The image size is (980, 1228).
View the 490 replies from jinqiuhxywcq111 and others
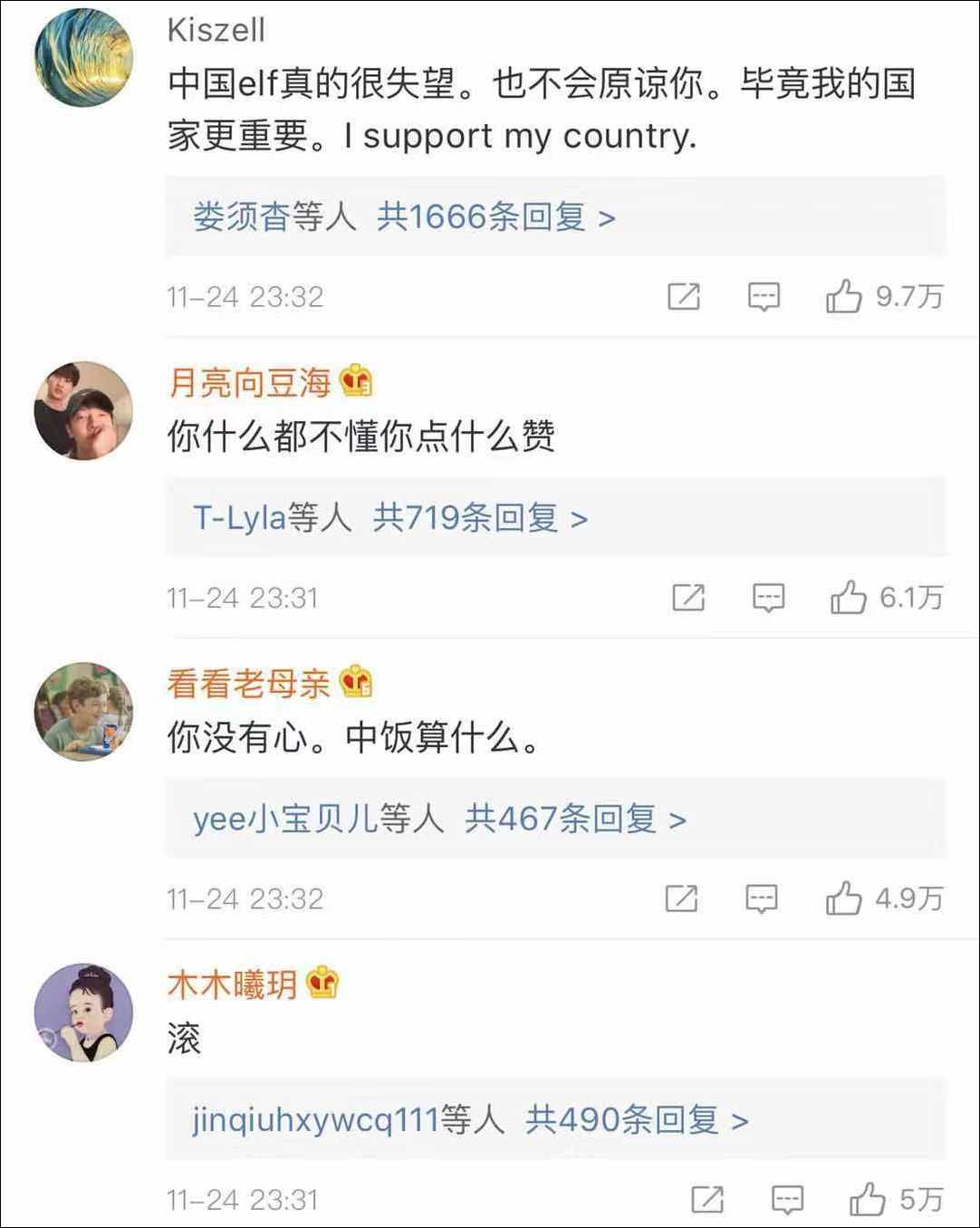pyautogui.click(x=470, y=1120)
